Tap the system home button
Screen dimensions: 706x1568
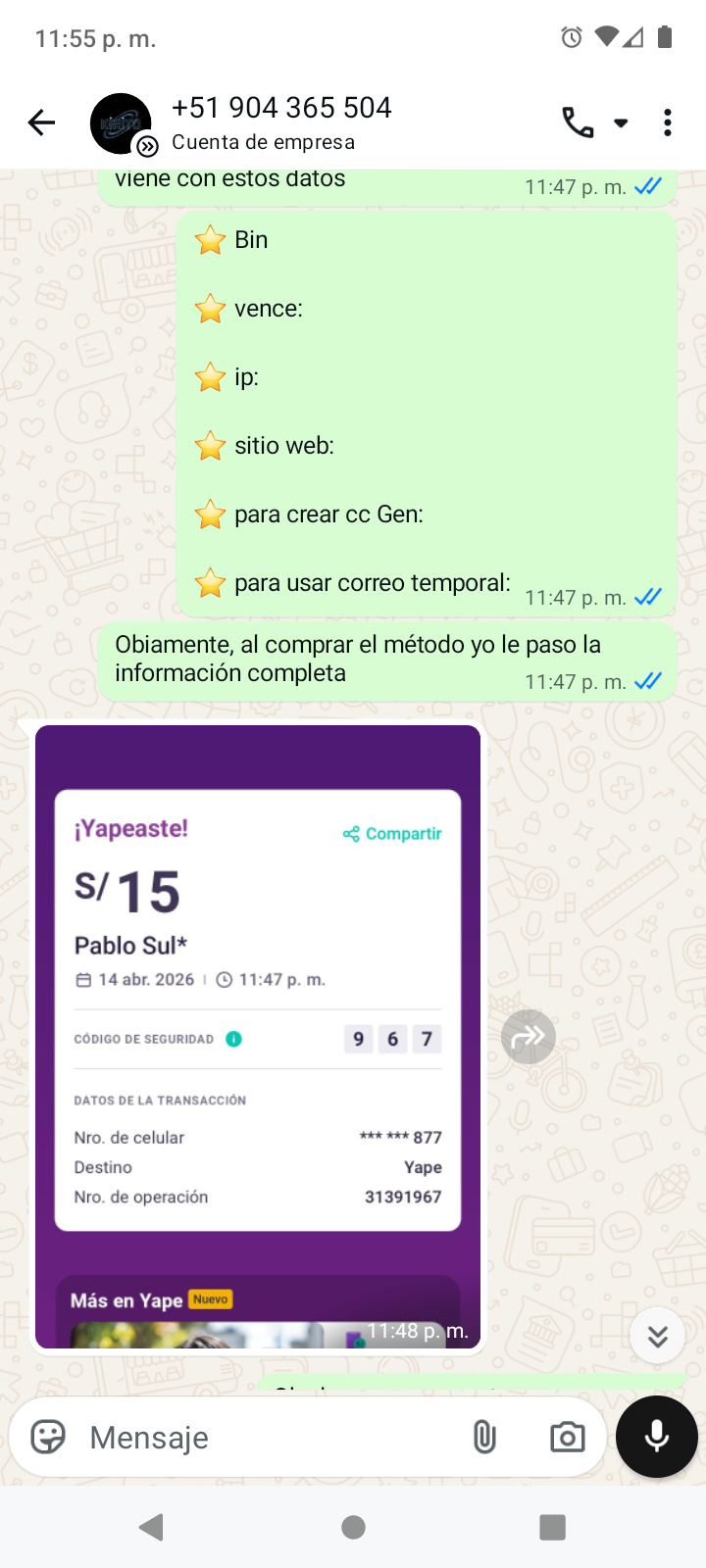[353, 1527]
